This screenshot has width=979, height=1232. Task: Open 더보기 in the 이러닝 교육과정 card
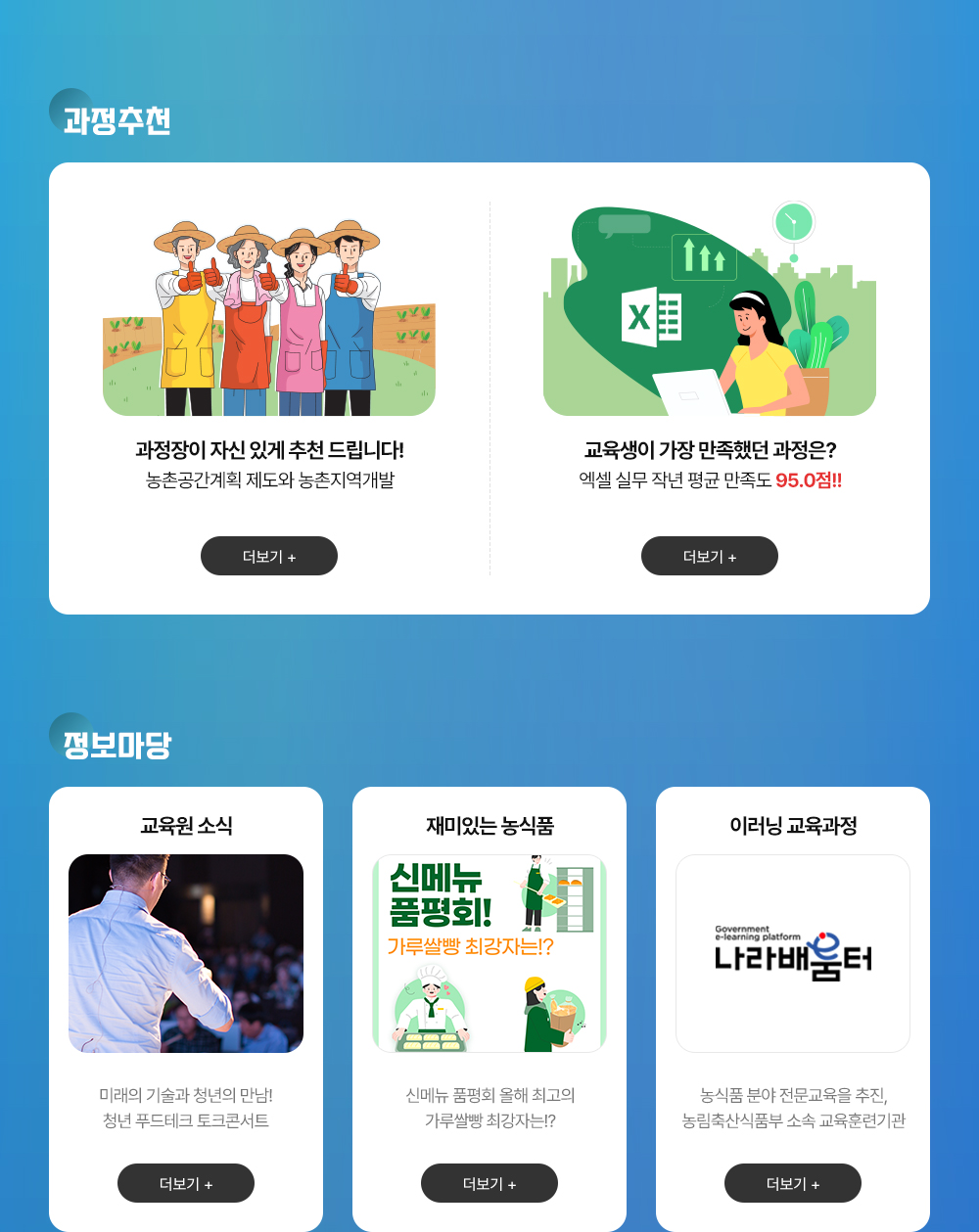793,1183
